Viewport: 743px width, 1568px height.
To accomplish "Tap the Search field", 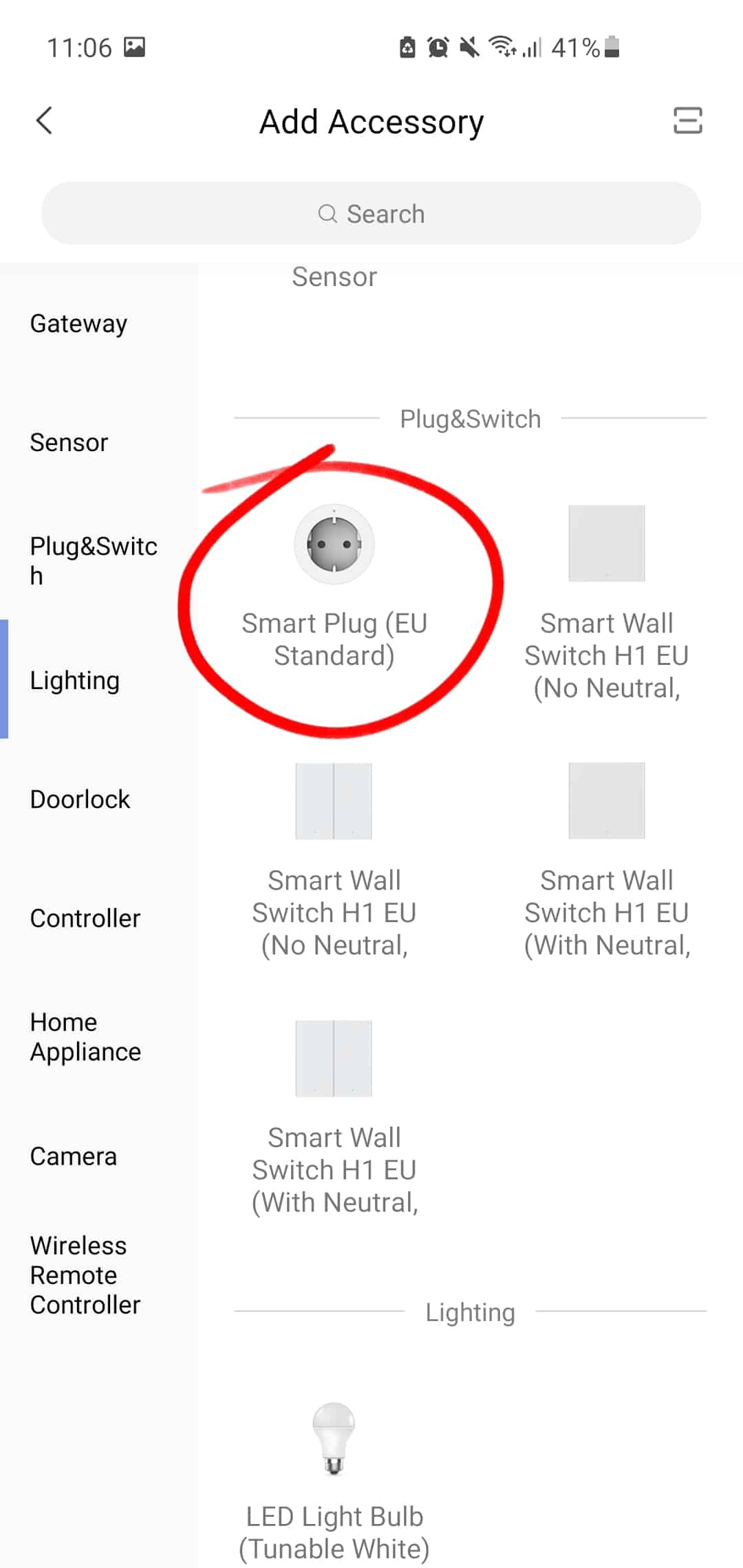I will click(x=371, y=213).
